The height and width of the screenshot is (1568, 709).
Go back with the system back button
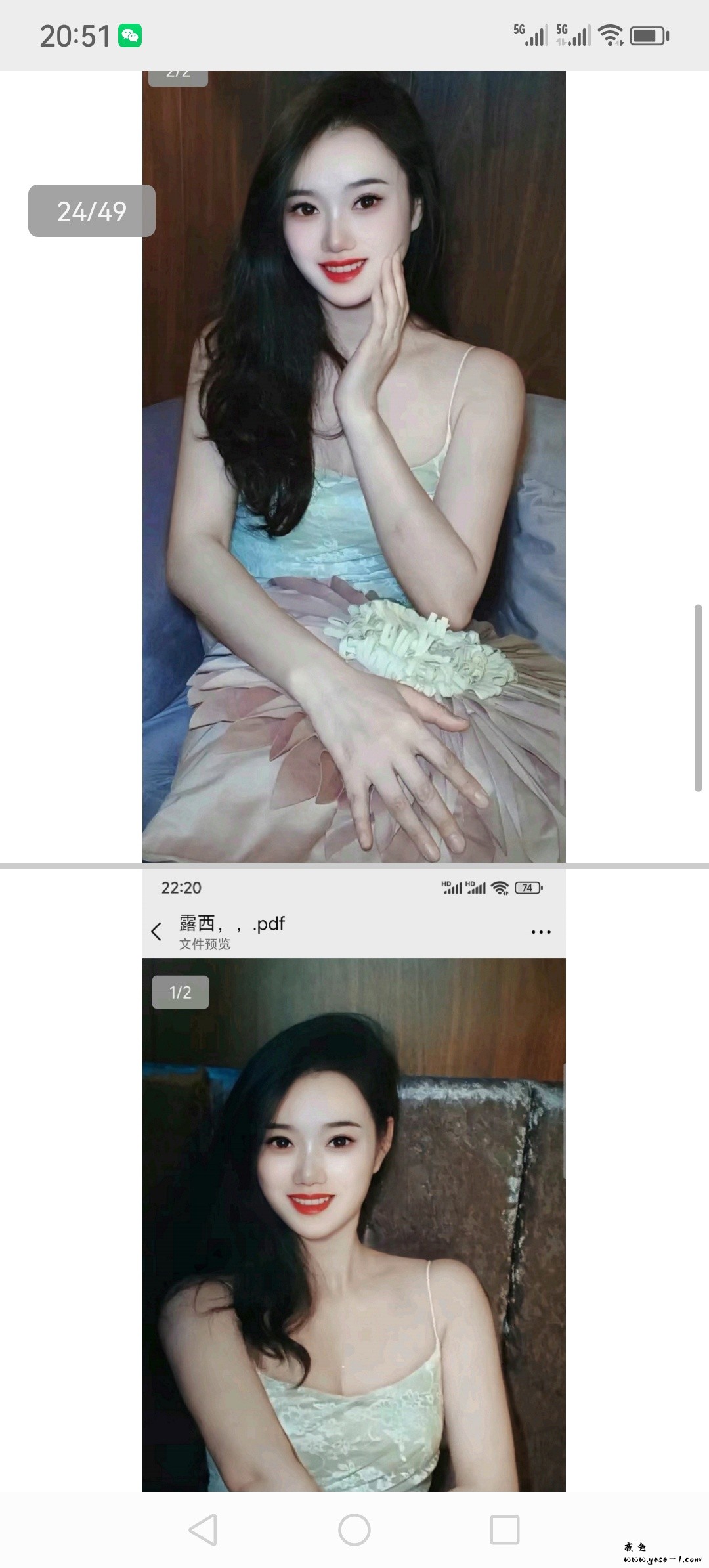[x=203, y=1529]
